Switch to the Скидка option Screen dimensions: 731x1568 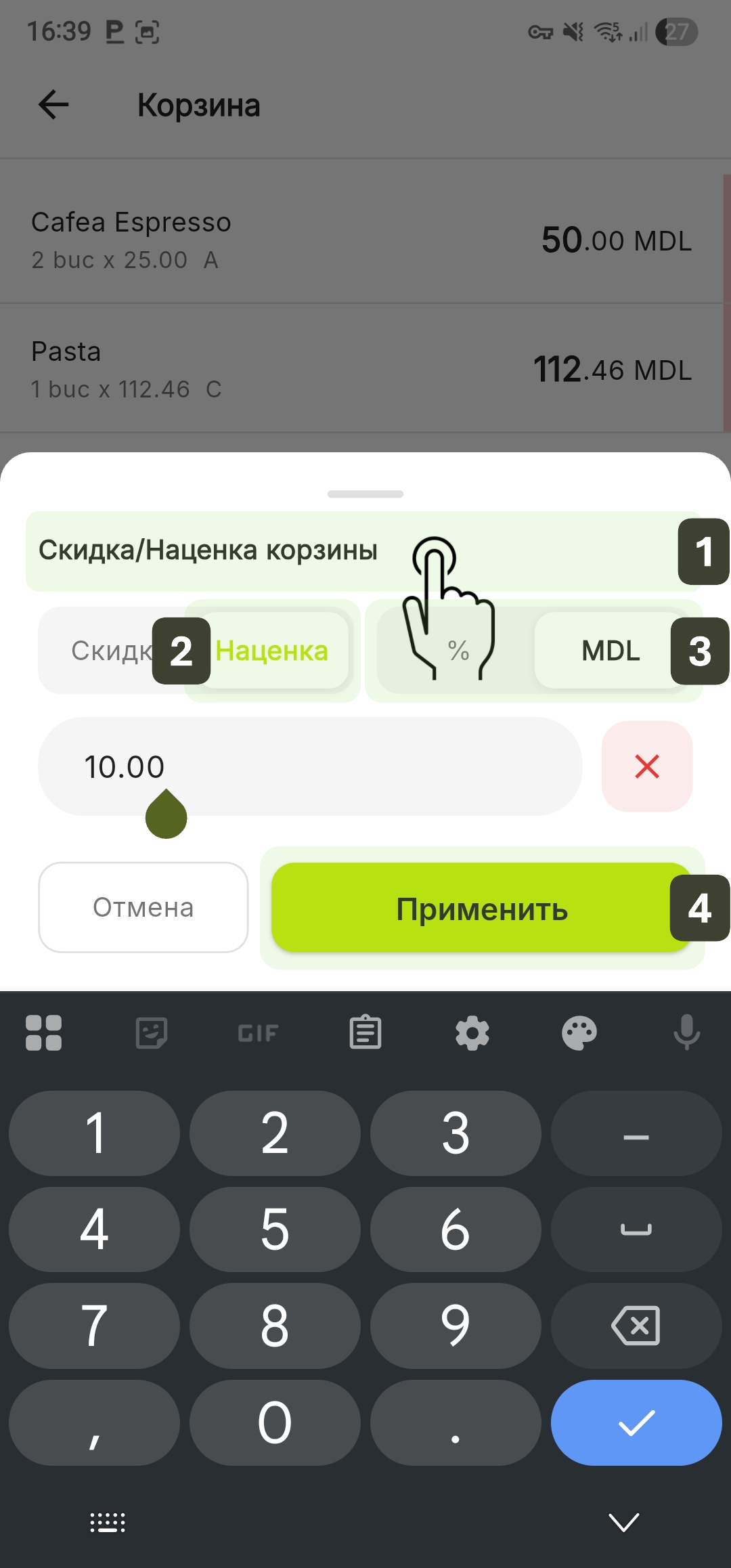pos(108,651)
